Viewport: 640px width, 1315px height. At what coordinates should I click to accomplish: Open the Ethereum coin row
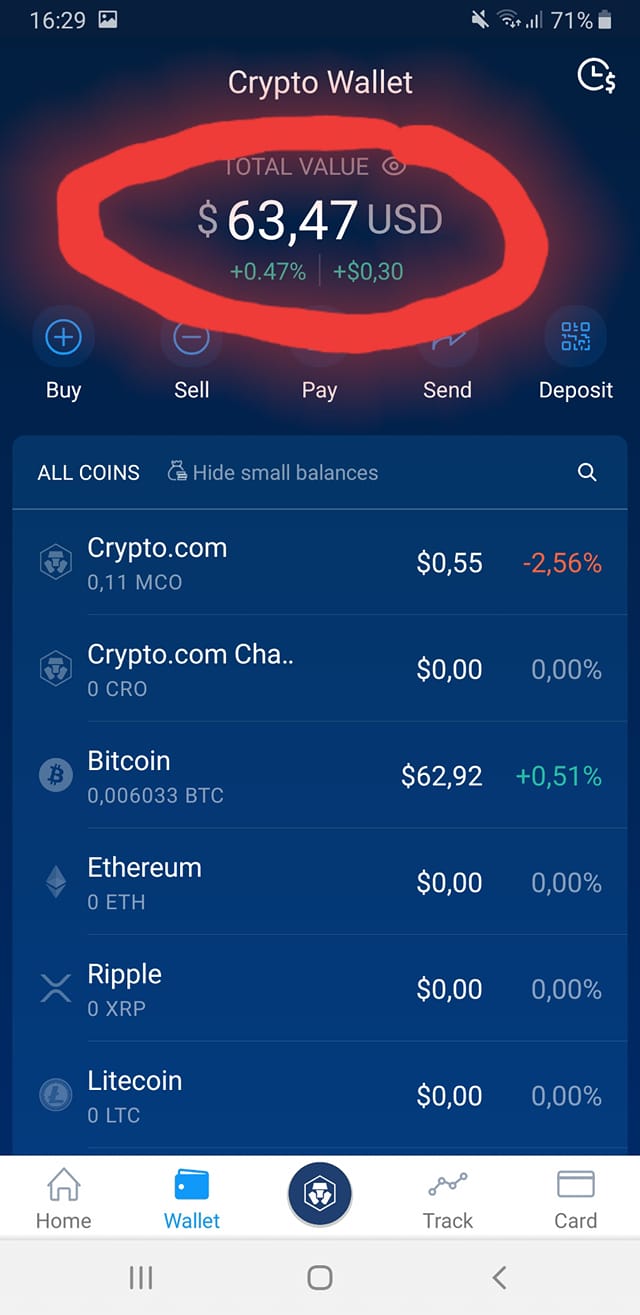click(x=320, y=882)
